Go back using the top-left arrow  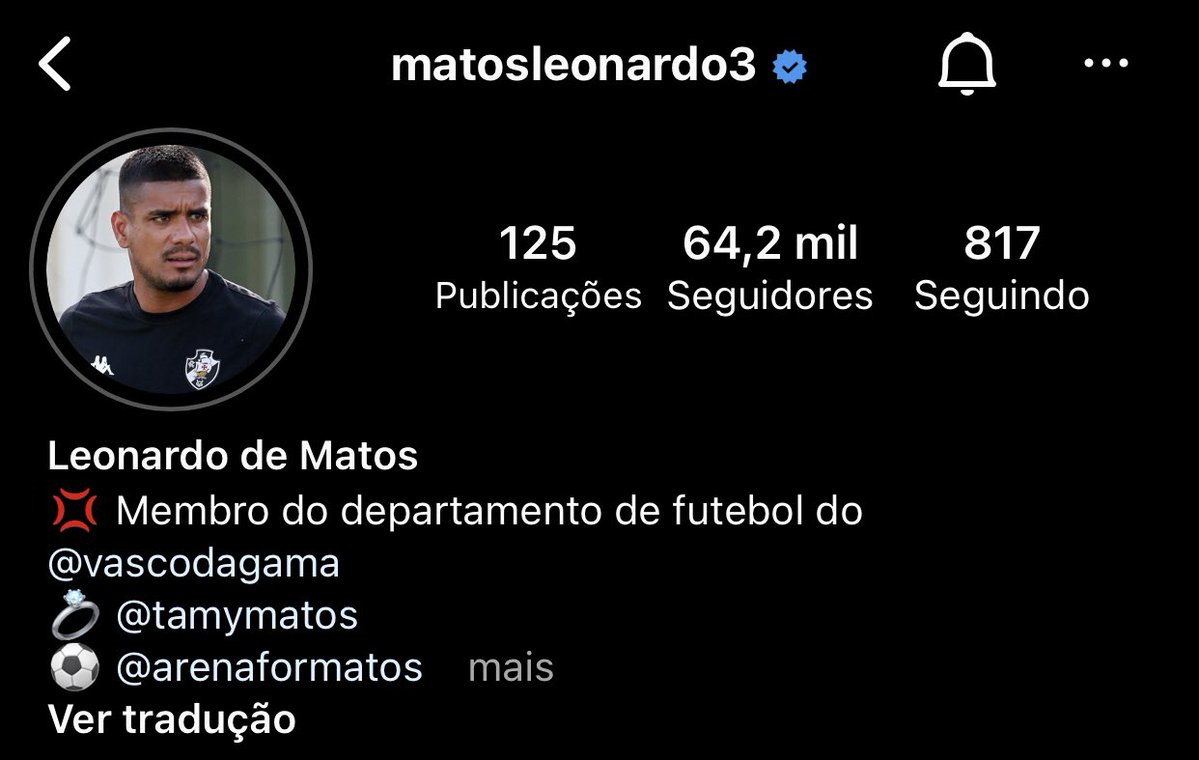coord(56,66)
